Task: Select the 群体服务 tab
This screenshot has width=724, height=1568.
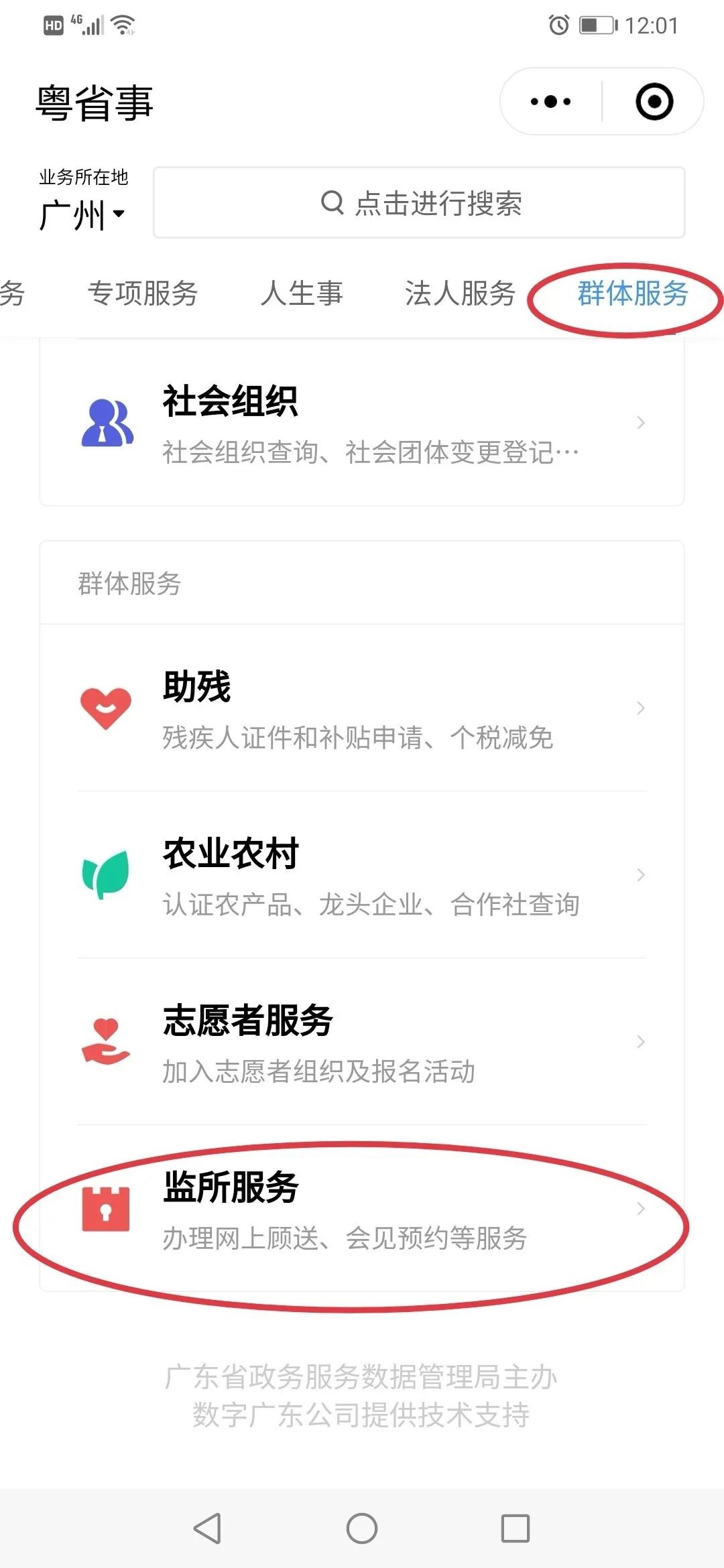Action: (x=633, y=293)
